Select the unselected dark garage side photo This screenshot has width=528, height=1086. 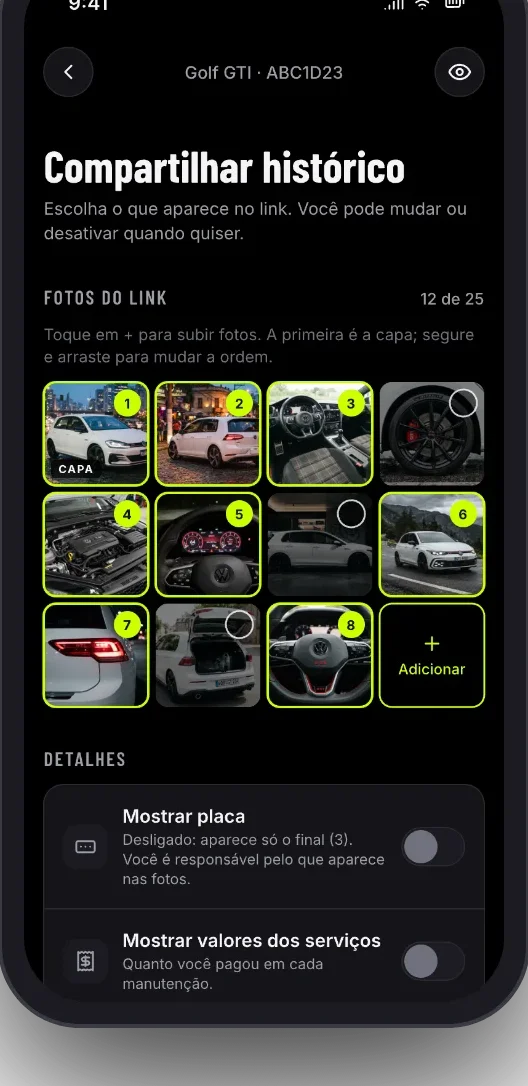coord(319,544)
